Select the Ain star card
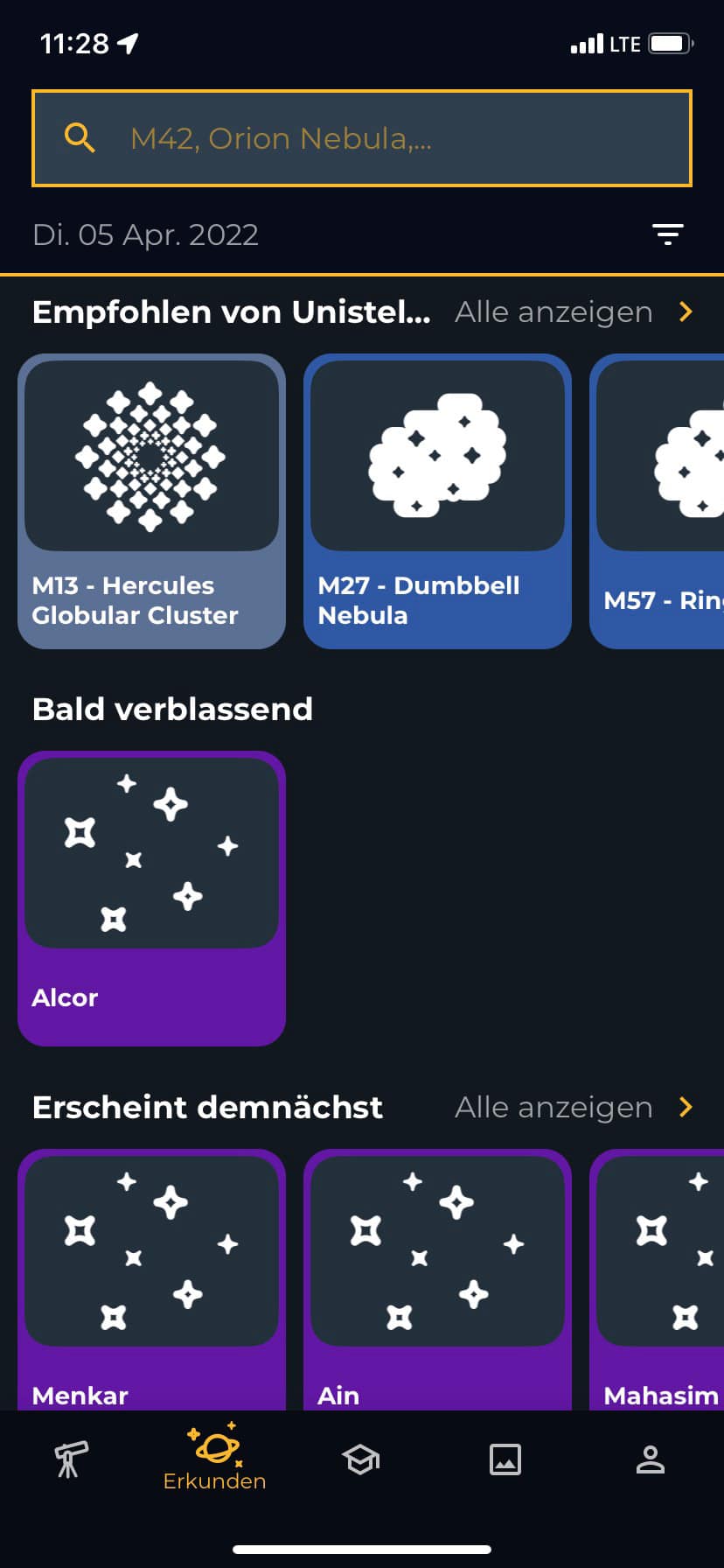Image resolution: width=724 pixels, height=1568 pixels. (x=437, y=1277)
